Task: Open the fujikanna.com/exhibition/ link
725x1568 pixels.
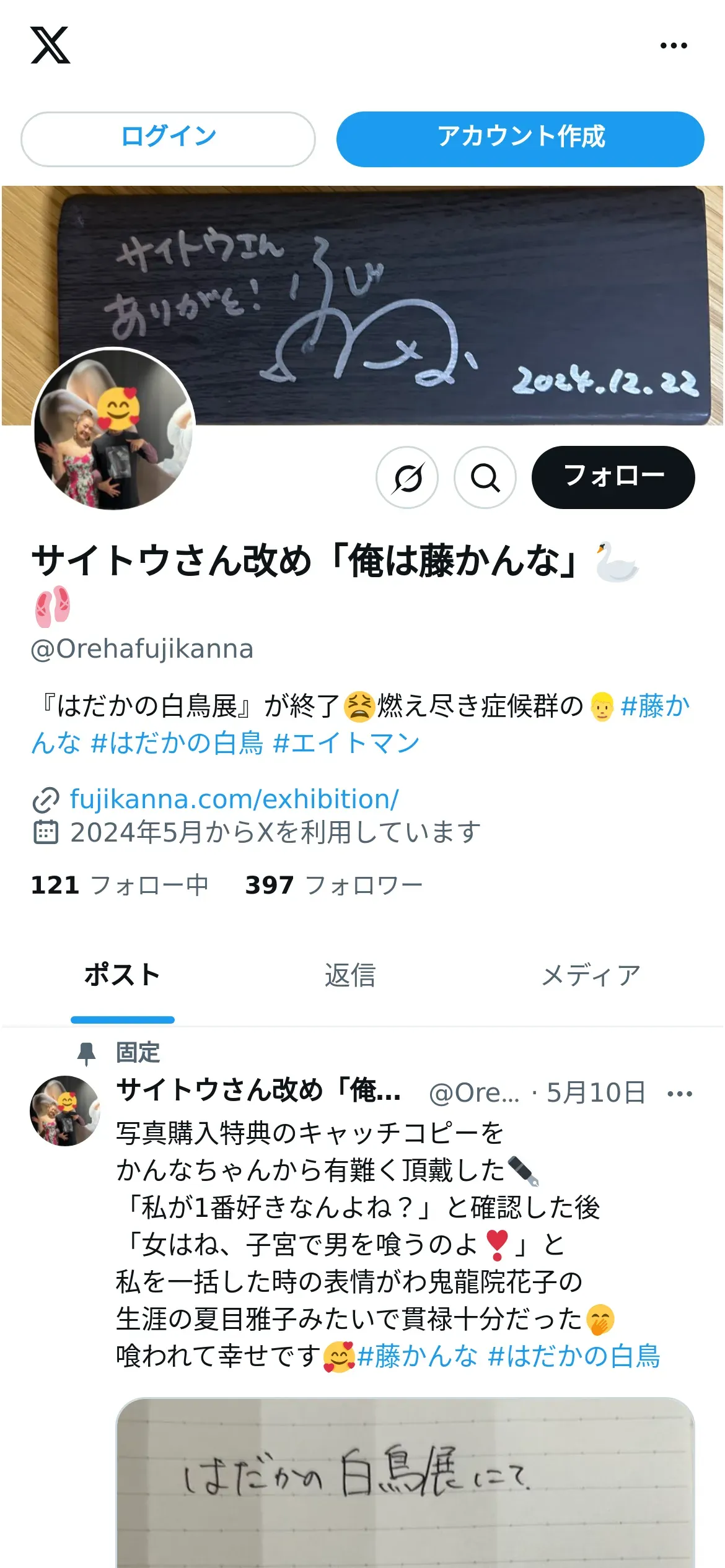Action: click(234, 799)
